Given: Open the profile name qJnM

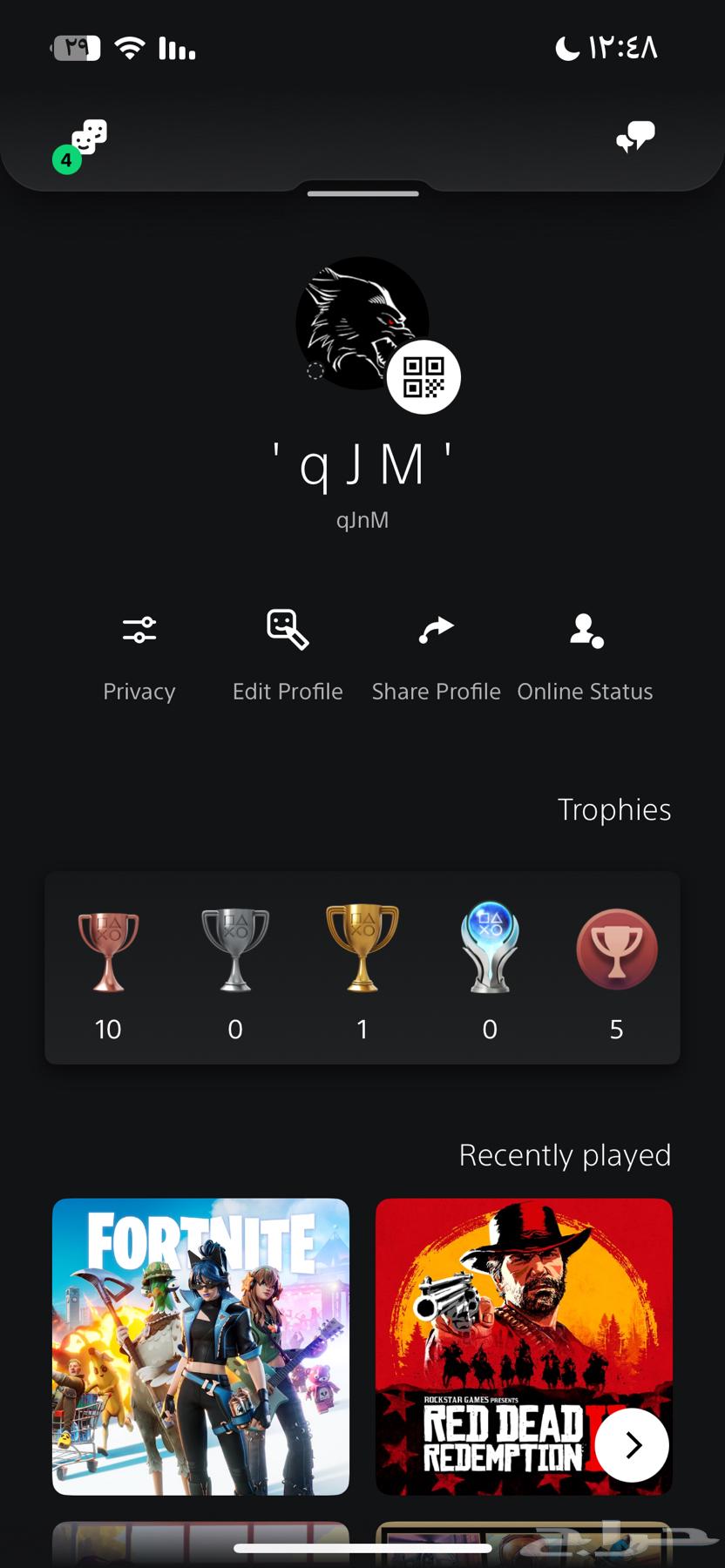Looking at the screenshot, I should (x=362, y=519).
